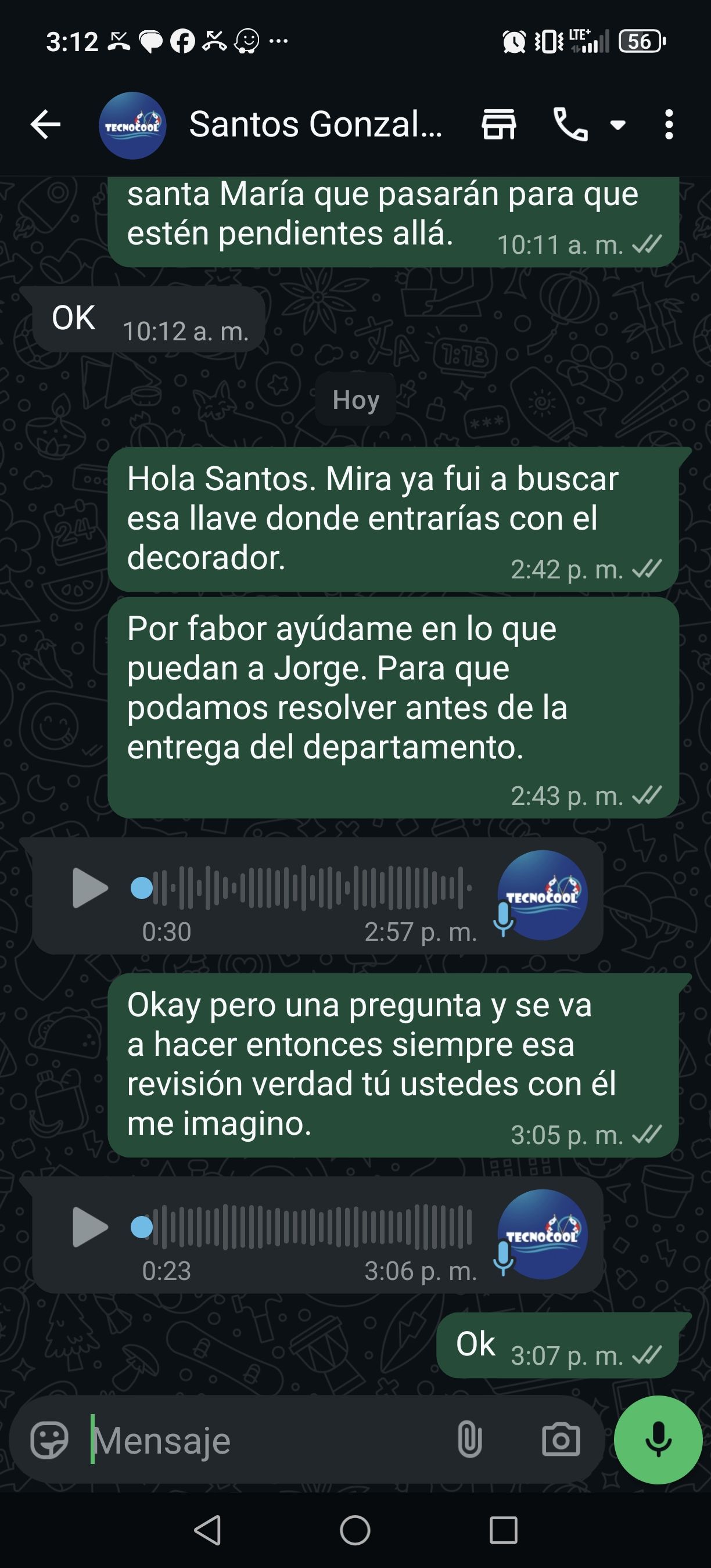
Task: Open the recent apps view
Action: tap(504, 1530)
